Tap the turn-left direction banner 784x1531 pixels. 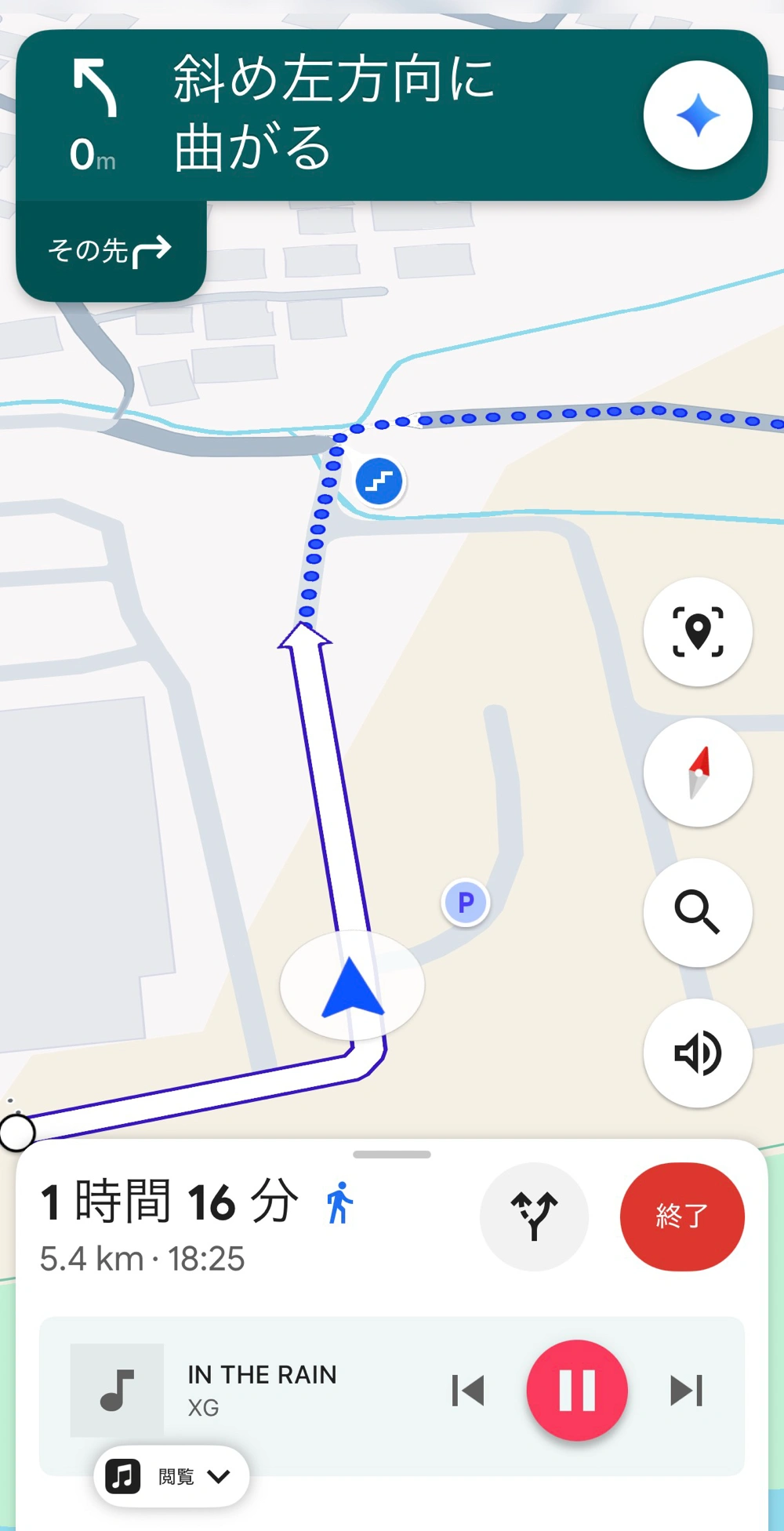[329, 115]
